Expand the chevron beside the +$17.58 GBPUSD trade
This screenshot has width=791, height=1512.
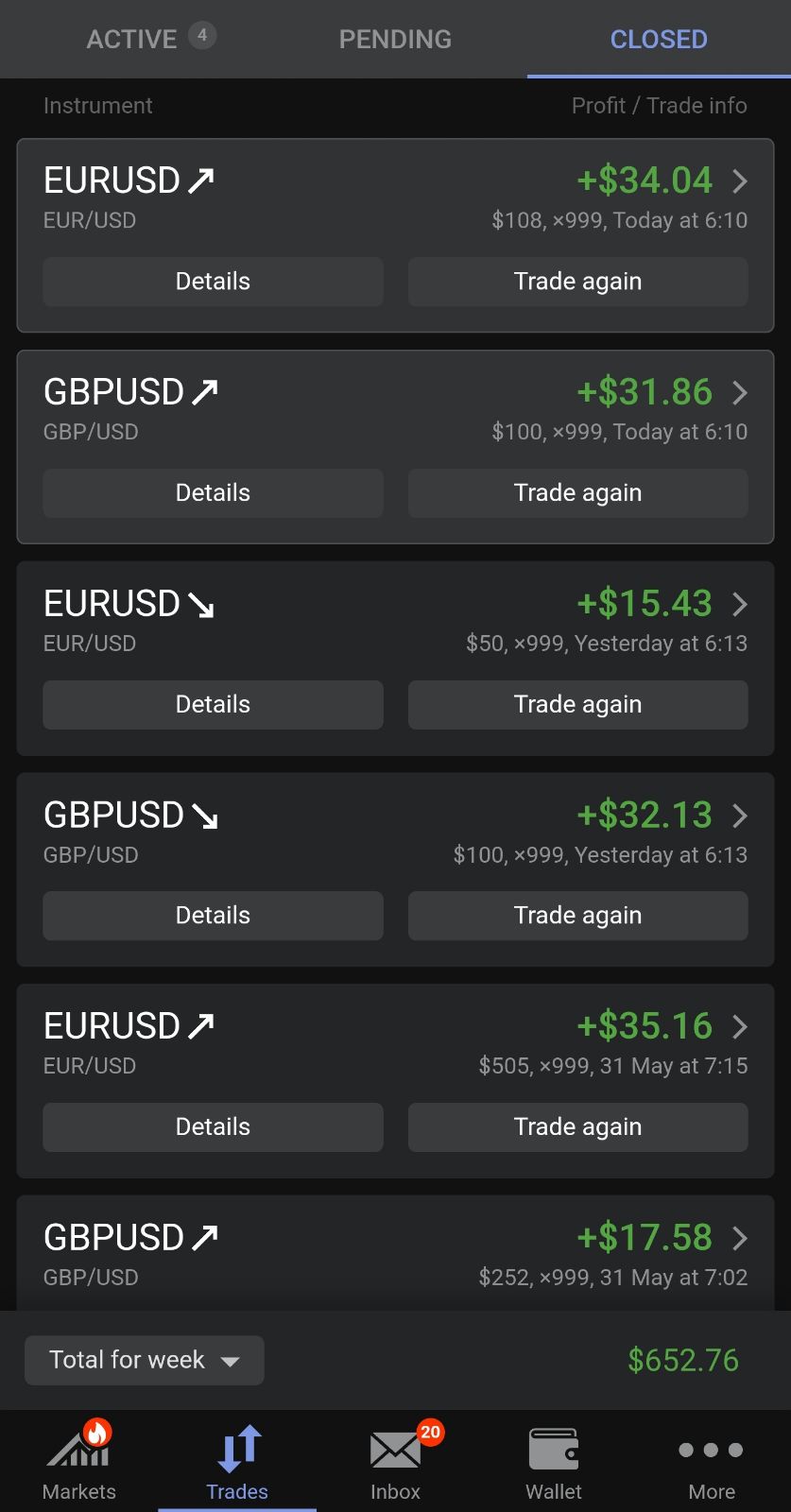(741, 1238)
